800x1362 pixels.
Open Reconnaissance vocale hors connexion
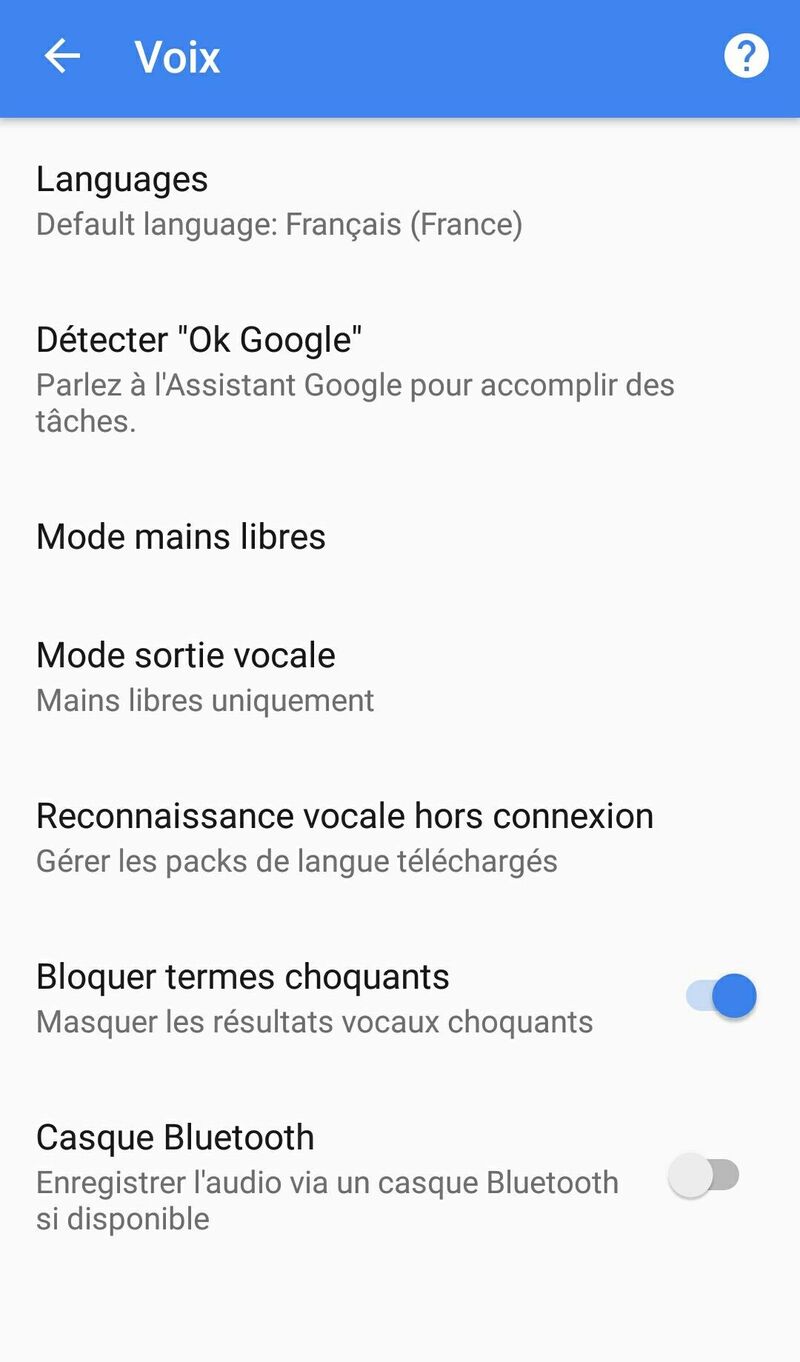344,837
